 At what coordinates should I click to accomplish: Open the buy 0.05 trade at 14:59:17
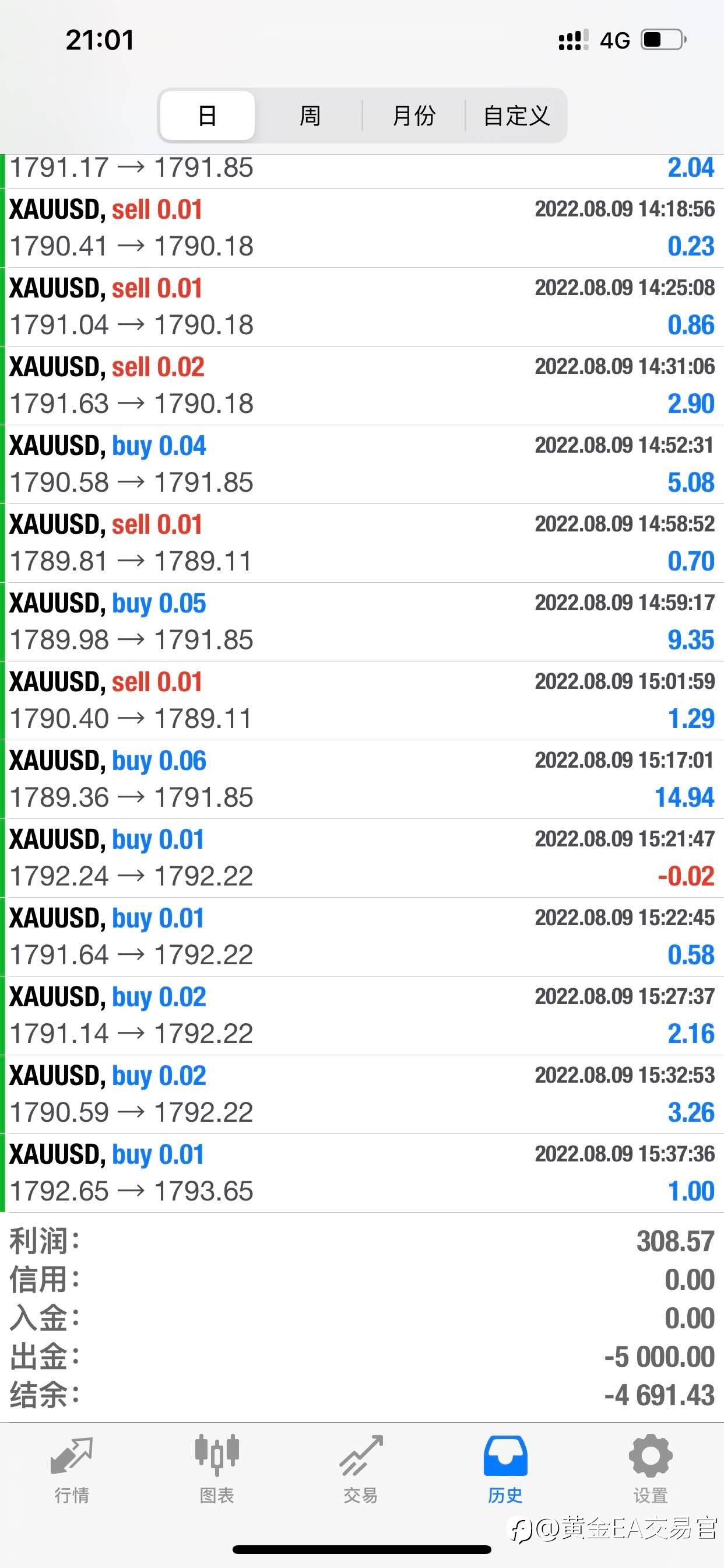362,622
